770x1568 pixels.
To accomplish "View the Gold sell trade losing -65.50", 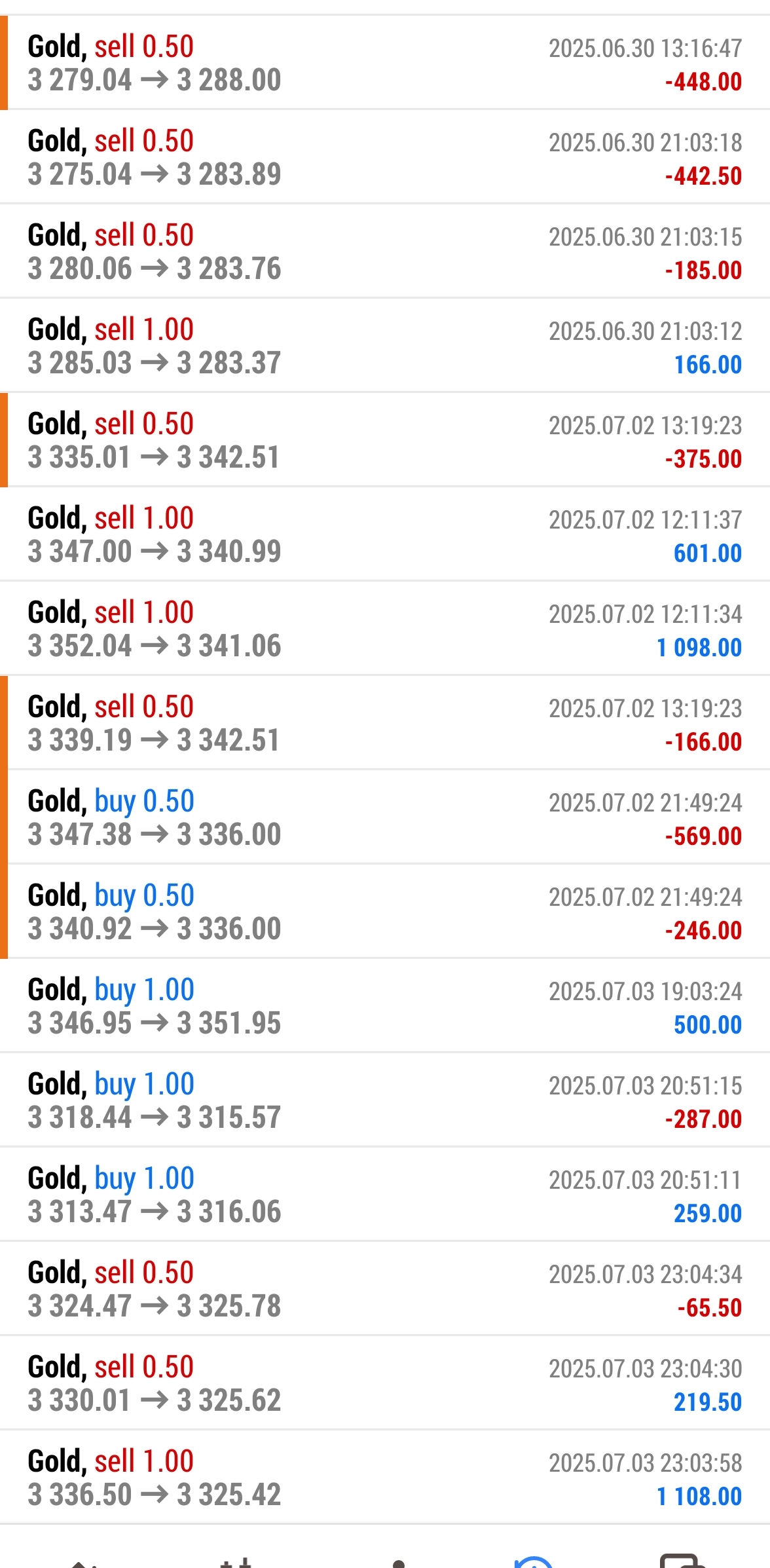I will (385, 1289).
